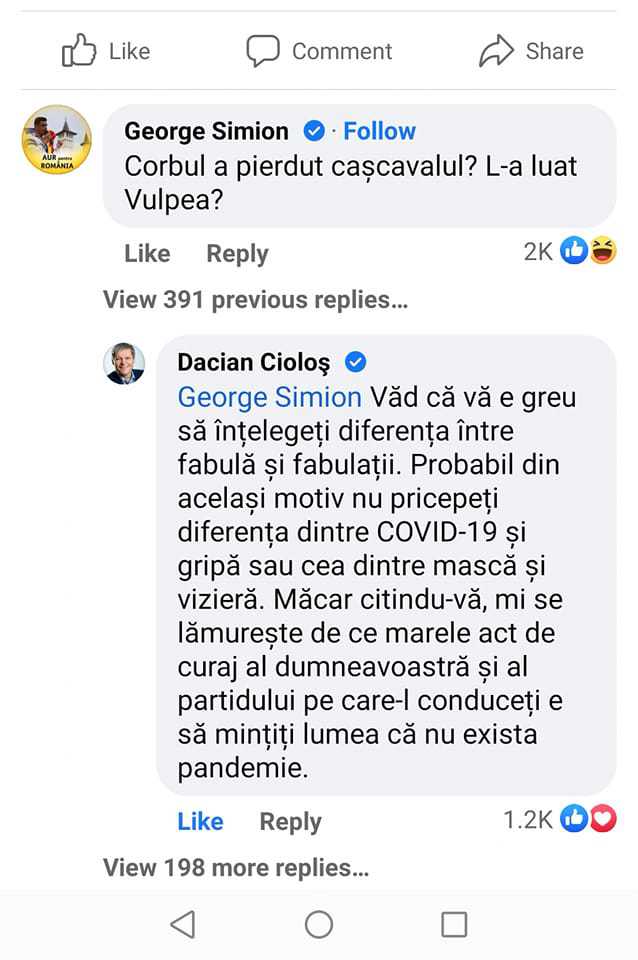The image size is (638, 960).
Task: Comment on the post
Action: pos(319,51)
